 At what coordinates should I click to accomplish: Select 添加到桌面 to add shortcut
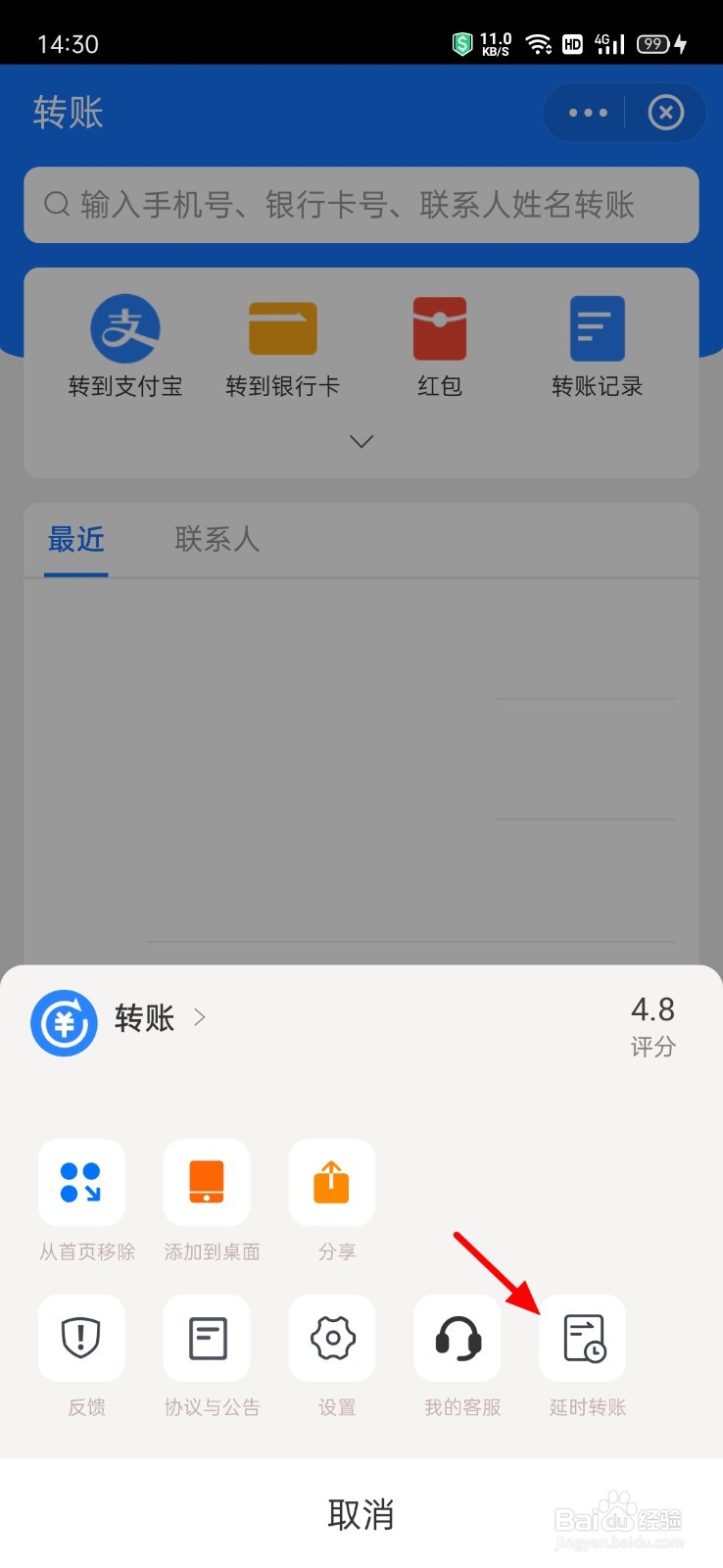click(x=207, y=1200)
